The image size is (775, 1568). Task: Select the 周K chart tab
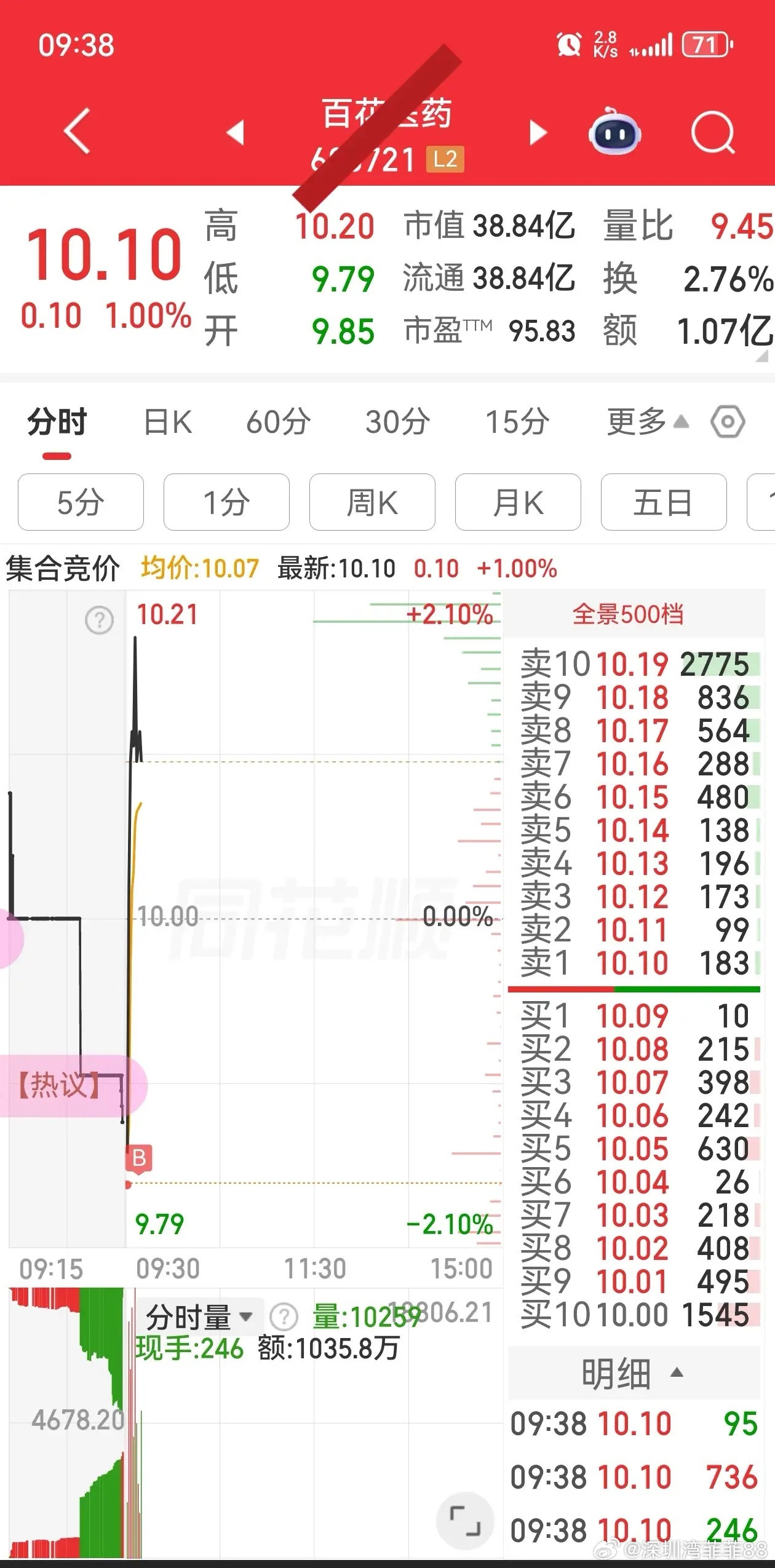coord(372,502)
